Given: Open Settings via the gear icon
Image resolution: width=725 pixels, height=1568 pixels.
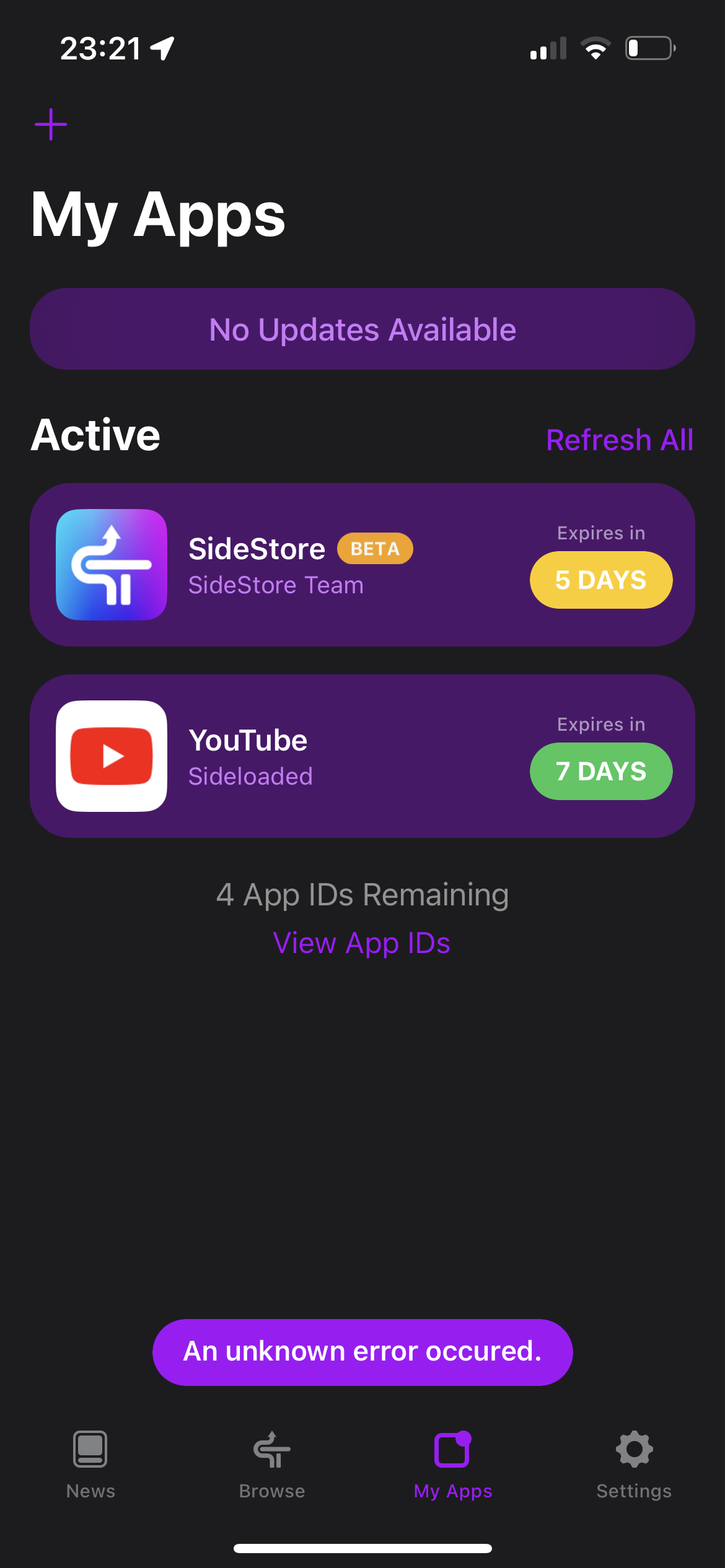Looking at the screenshot, I should pos(634,1450).
